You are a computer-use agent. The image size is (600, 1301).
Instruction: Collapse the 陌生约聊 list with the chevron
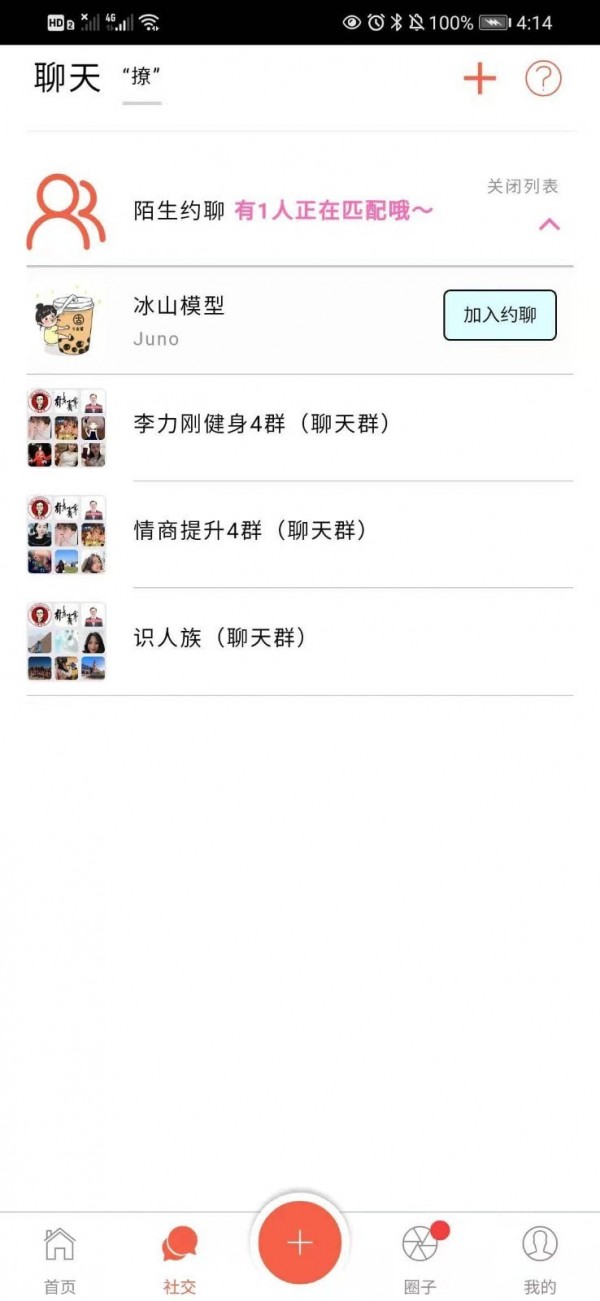pyautogui.click(x=549, y=224)
